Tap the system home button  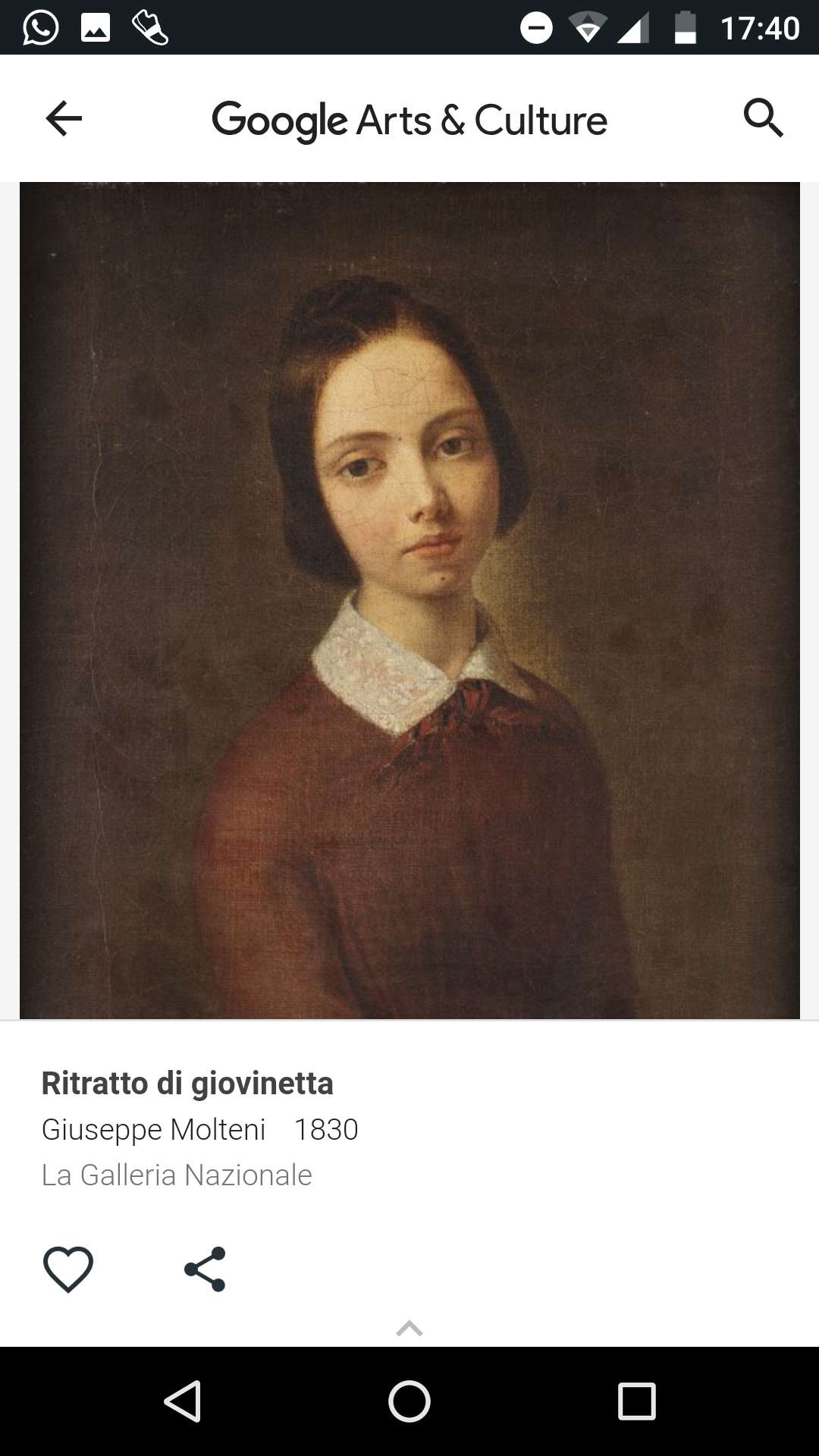[409, 1401]
